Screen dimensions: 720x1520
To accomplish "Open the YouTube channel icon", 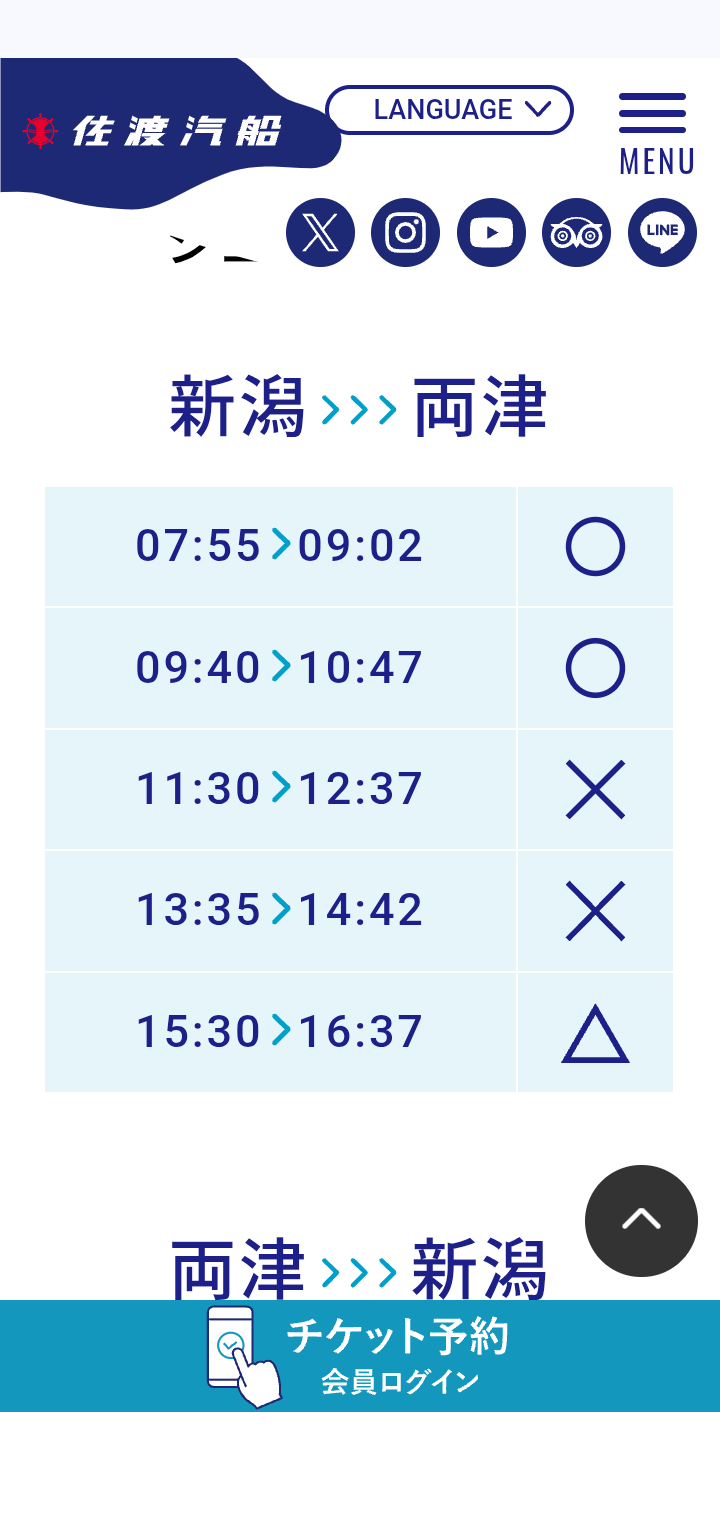I will tap(491, 232).
